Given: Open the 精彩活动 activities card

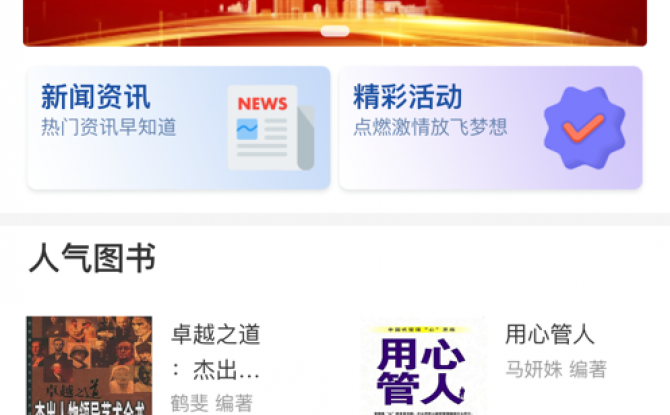Looking at the screenshot, I should pyautogui.click(x=490, y=127).
